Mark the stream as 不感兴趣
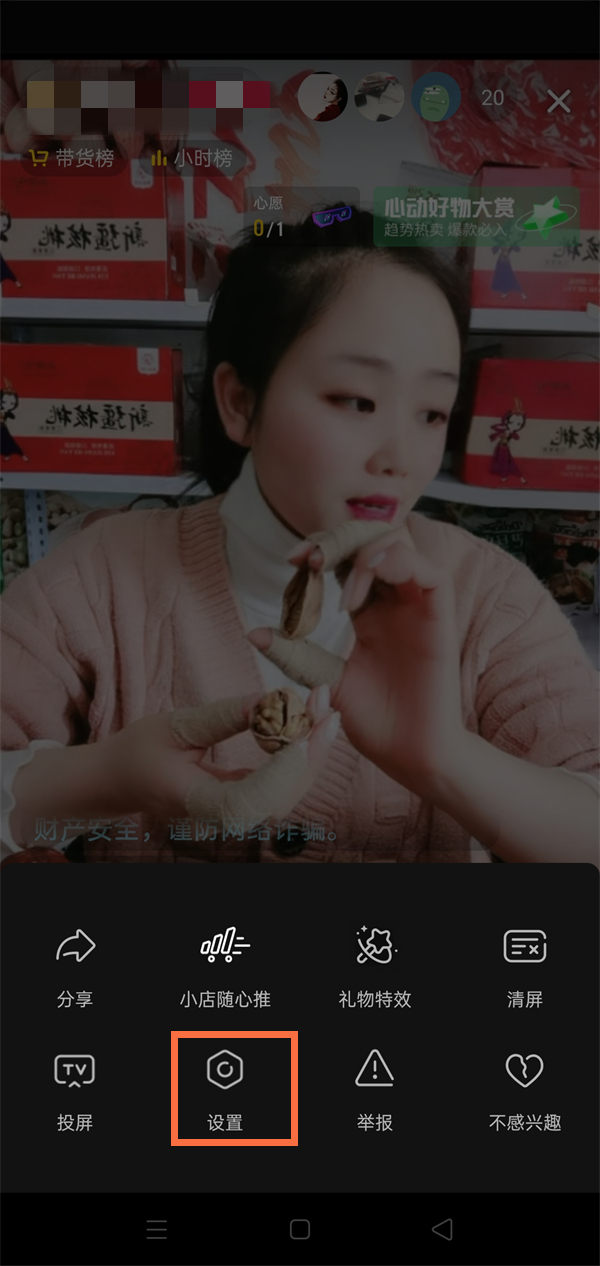 point(525,1086)
